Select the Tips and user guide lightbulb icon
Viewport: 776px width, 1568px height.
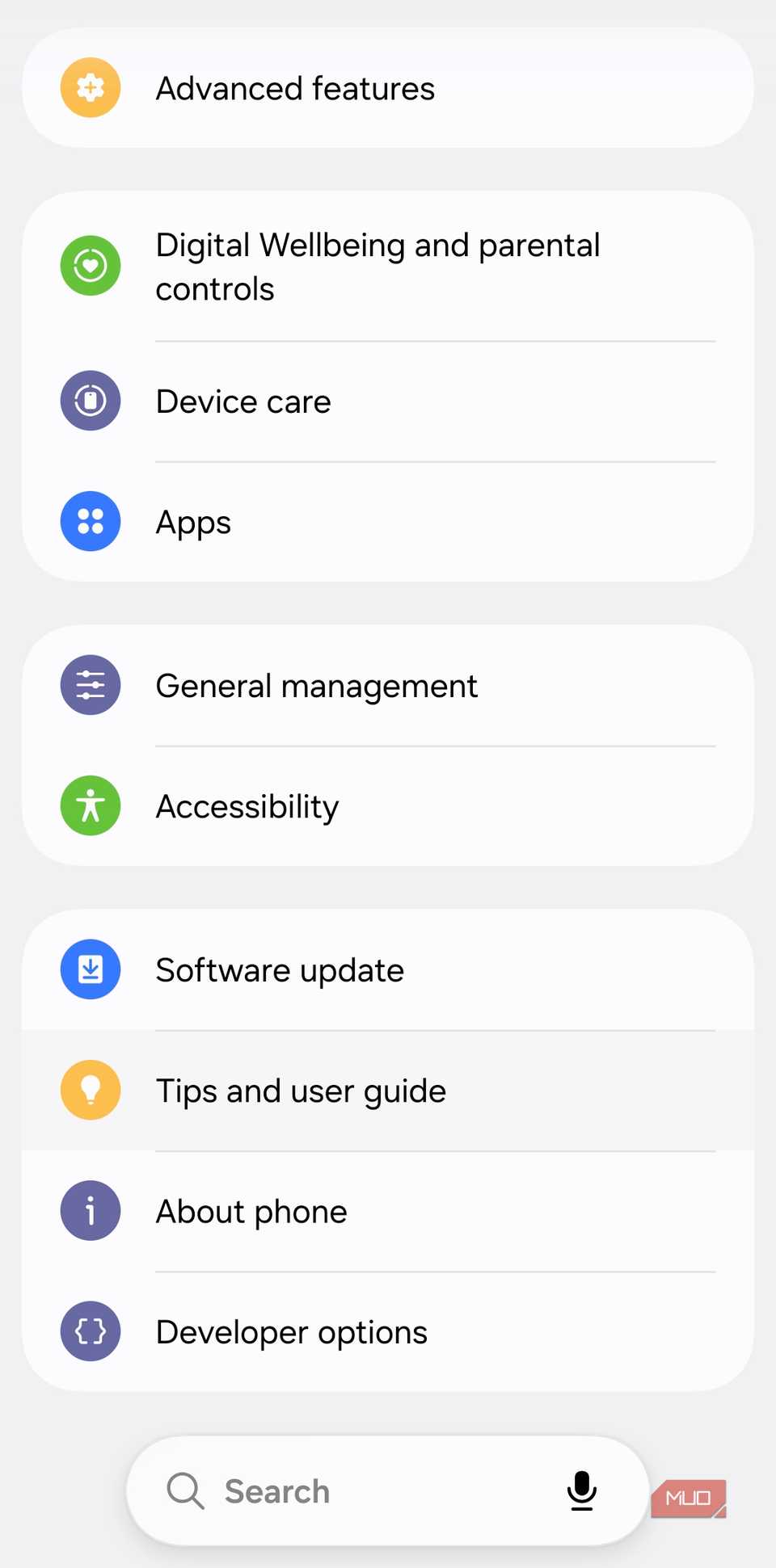coord(90,1089)
